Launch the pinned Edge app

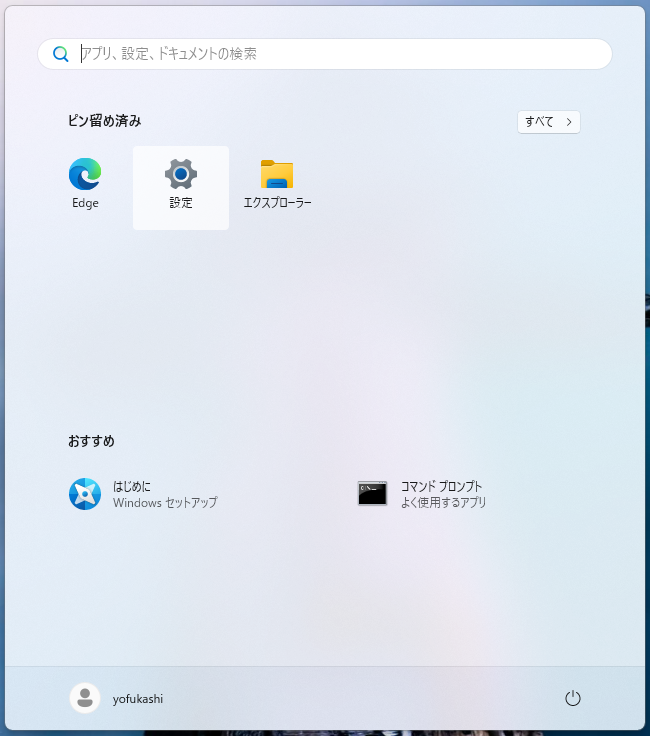85,185
